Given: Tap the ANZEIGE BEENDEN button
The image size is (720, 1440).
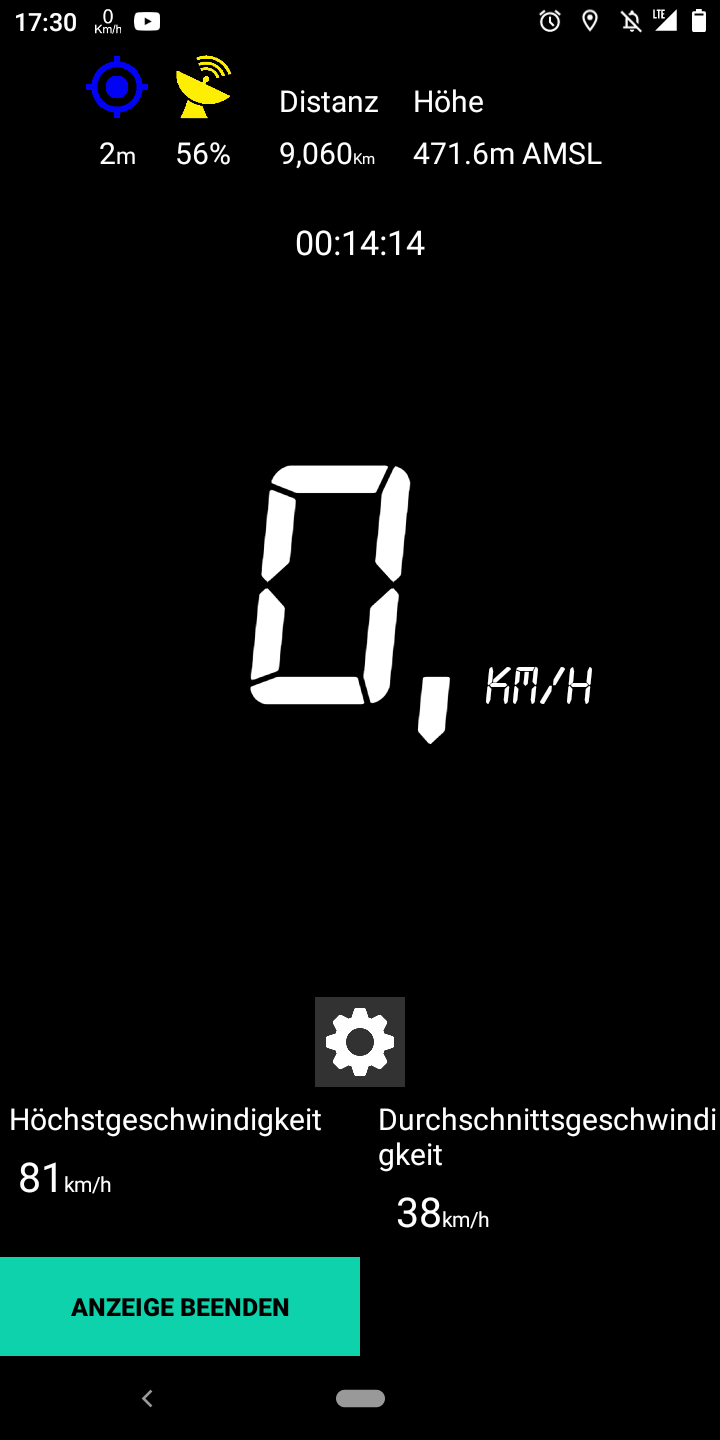Looking at the screenshot, I should [180, 1306].
